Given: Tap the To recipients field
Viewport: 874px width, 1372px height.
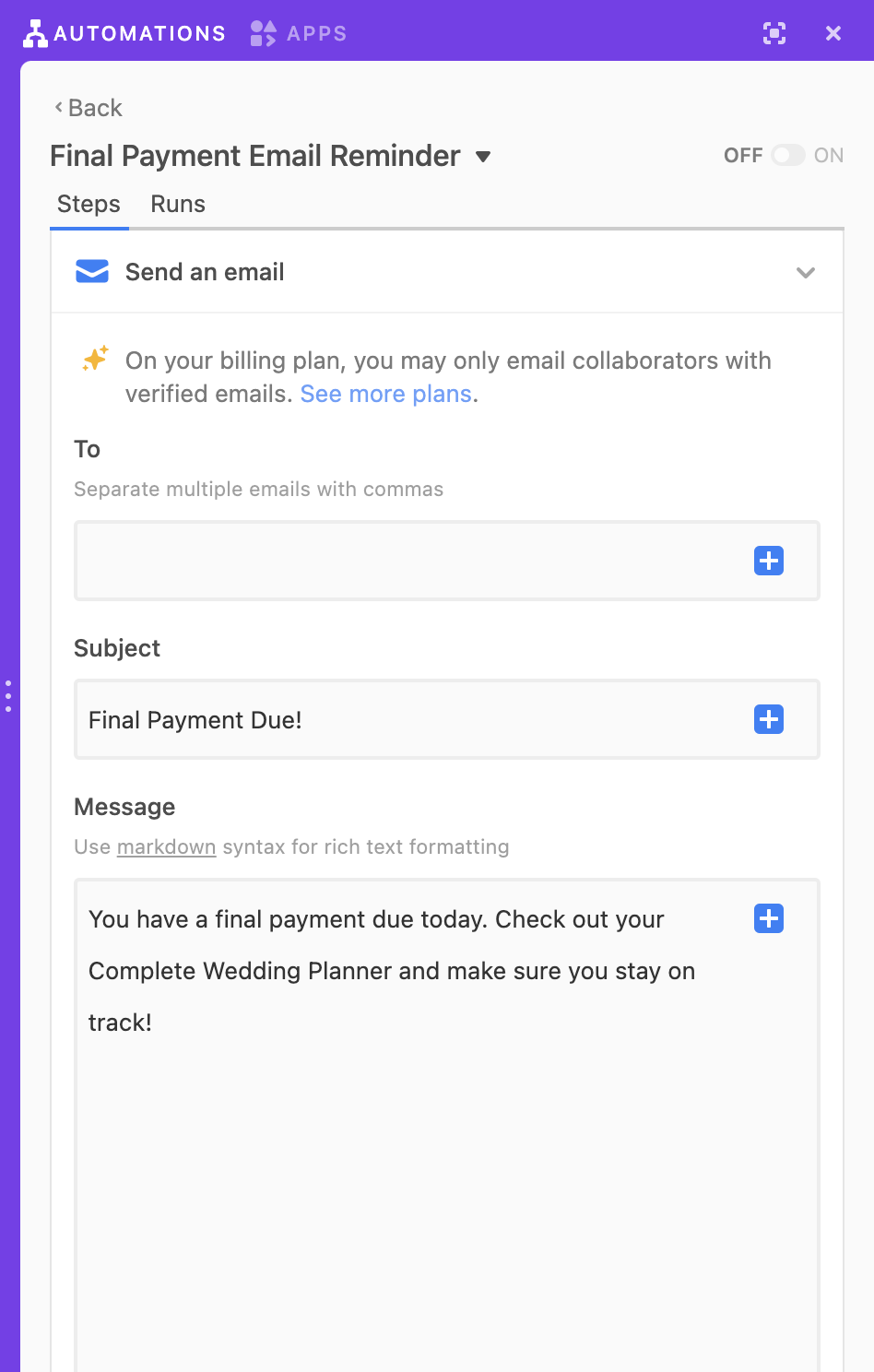Looking at the screenshot, I should [x=406, y=561].
